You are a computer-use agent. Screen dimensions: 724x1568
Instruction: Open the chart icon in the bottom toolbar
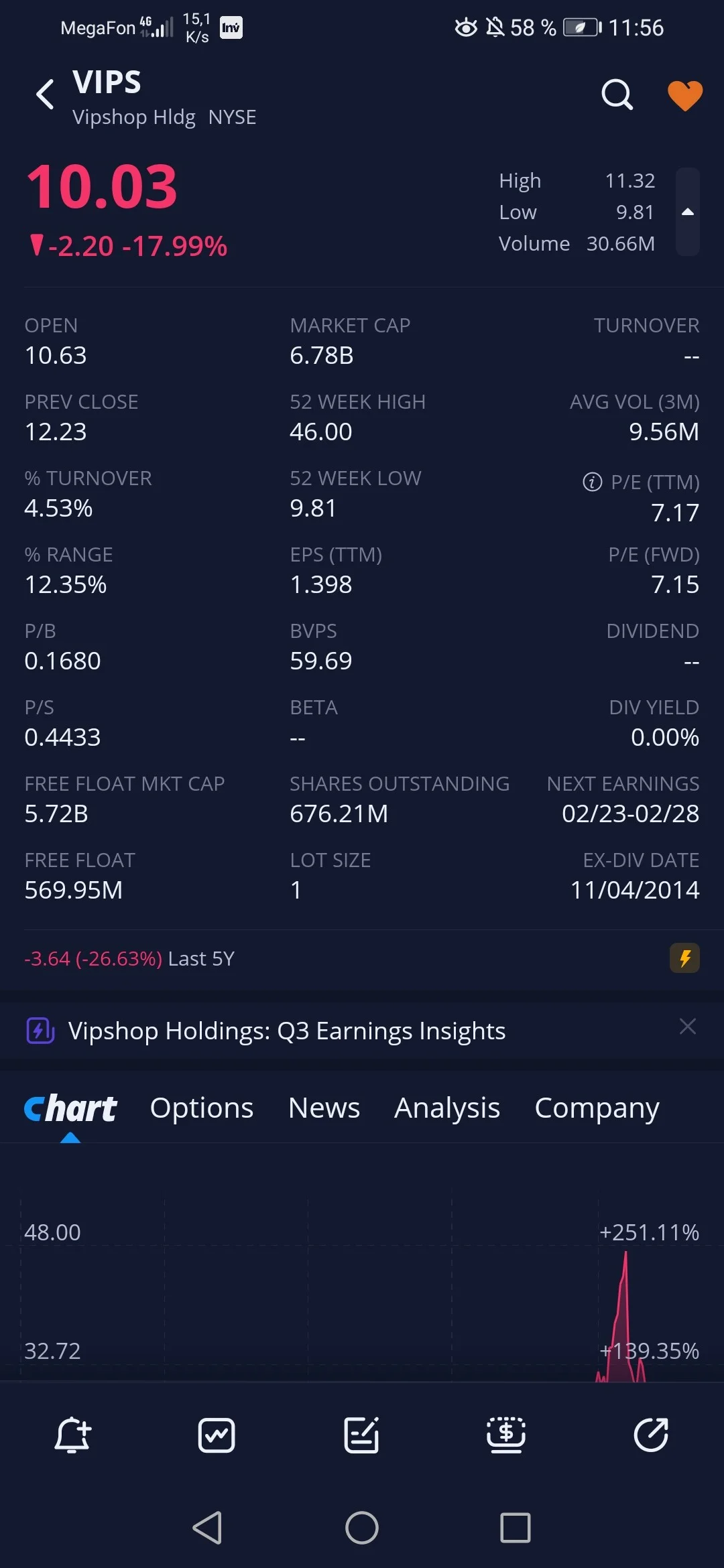217,1435
